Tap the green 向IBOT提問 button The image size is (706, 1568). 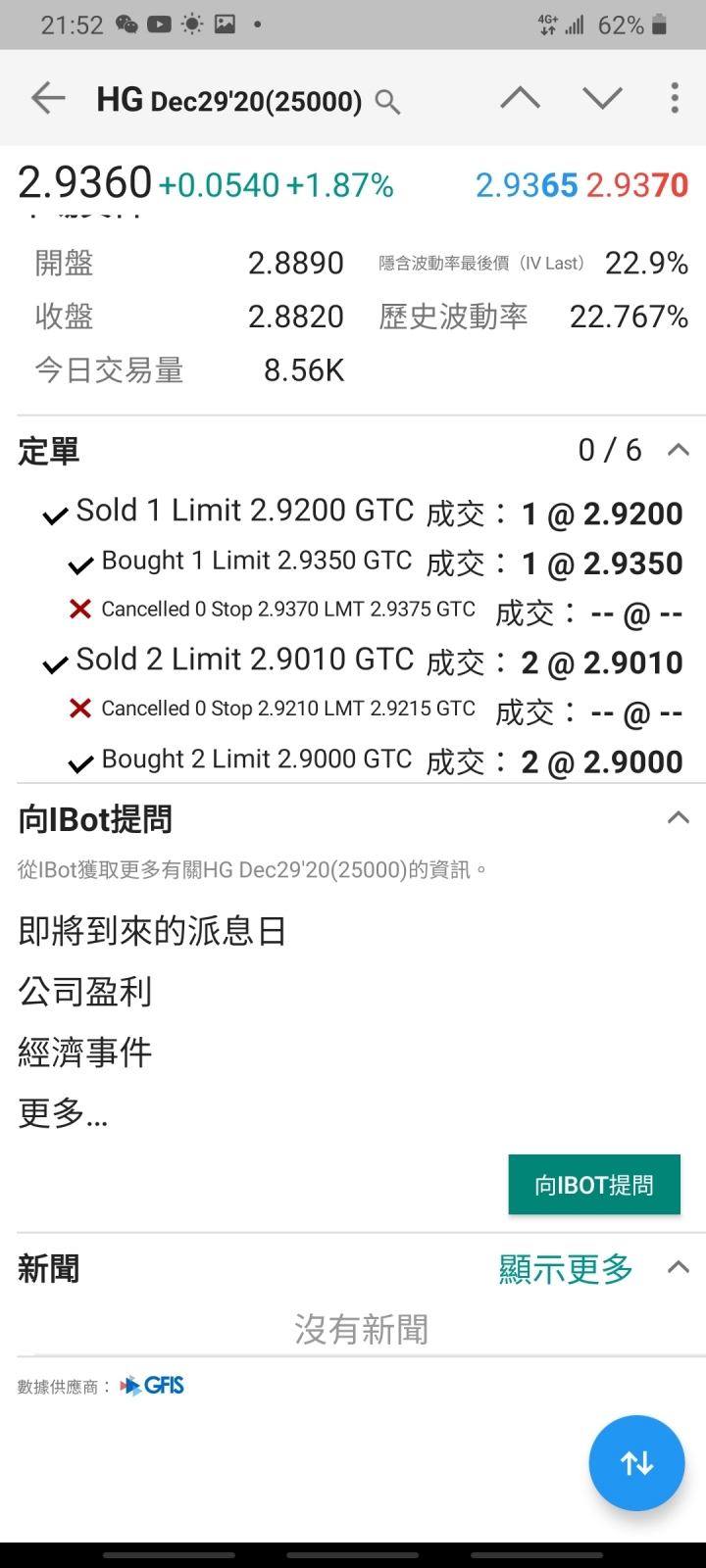(x=593, y=1185)
